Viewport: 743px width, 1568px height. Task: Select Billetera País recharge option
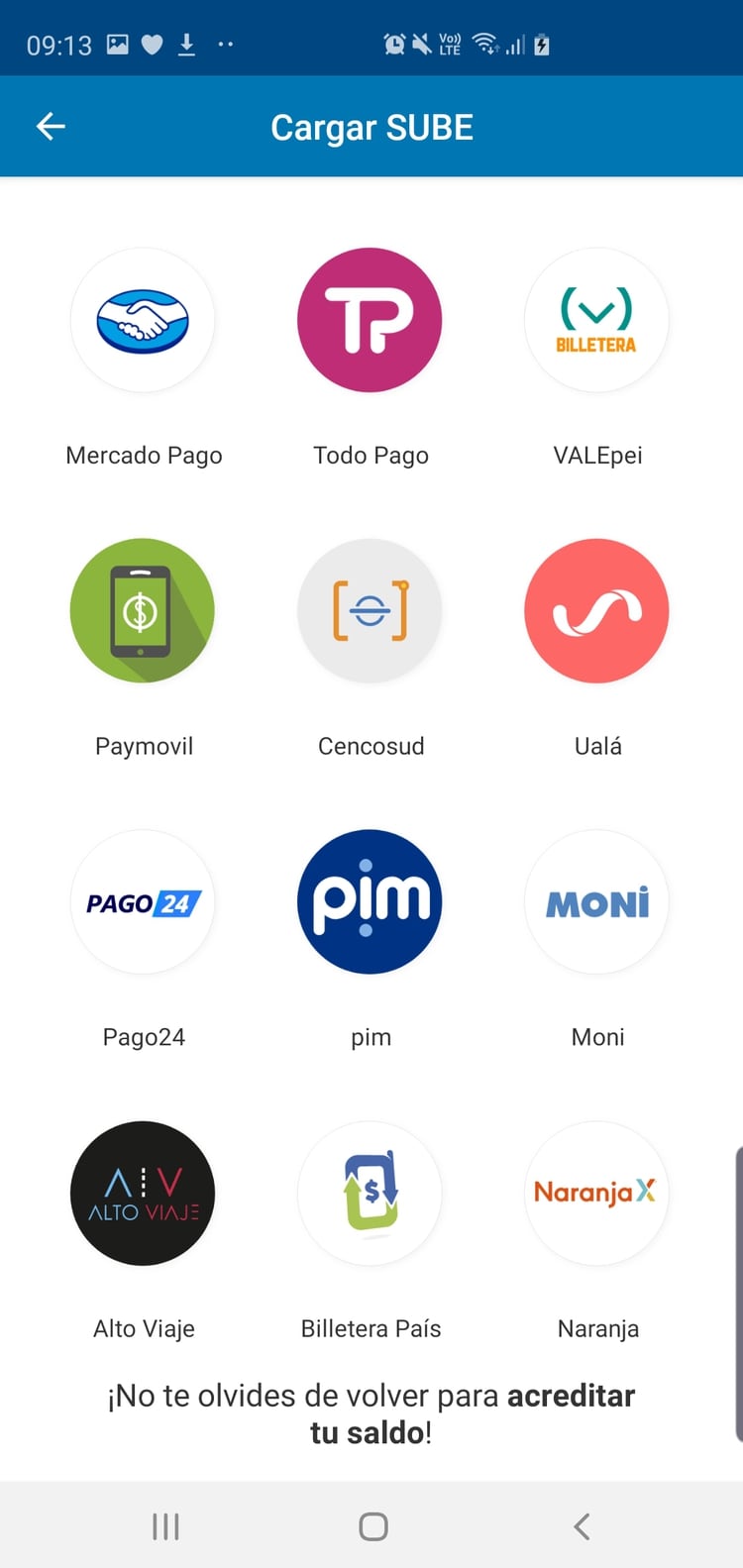pyautogui.click(x=371, y=1194)
